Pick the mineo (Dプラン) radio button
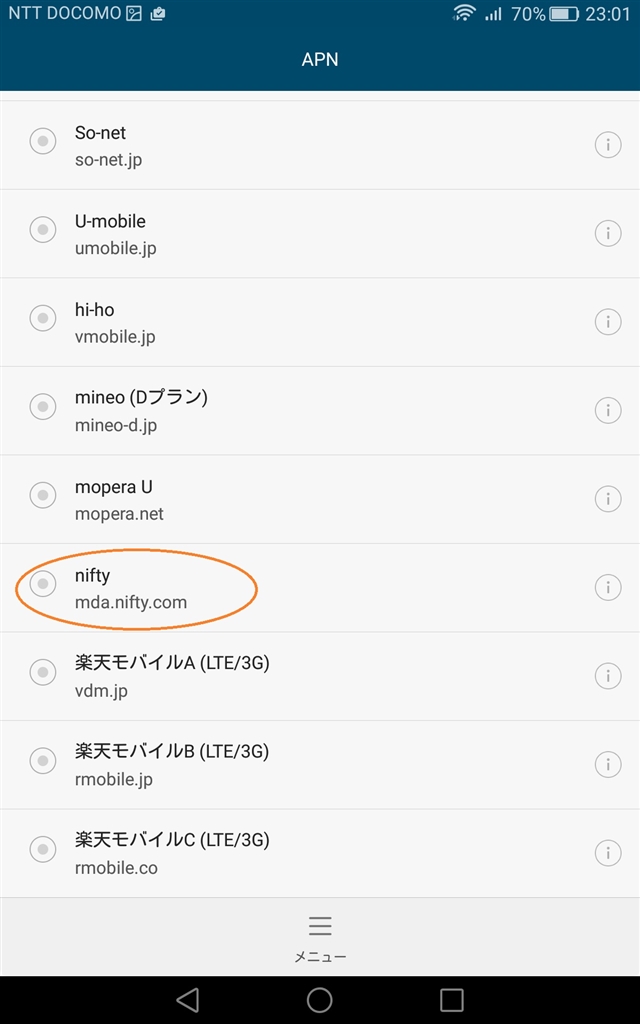Viewport: 640px width, 1024px height. tap(42, 408)
